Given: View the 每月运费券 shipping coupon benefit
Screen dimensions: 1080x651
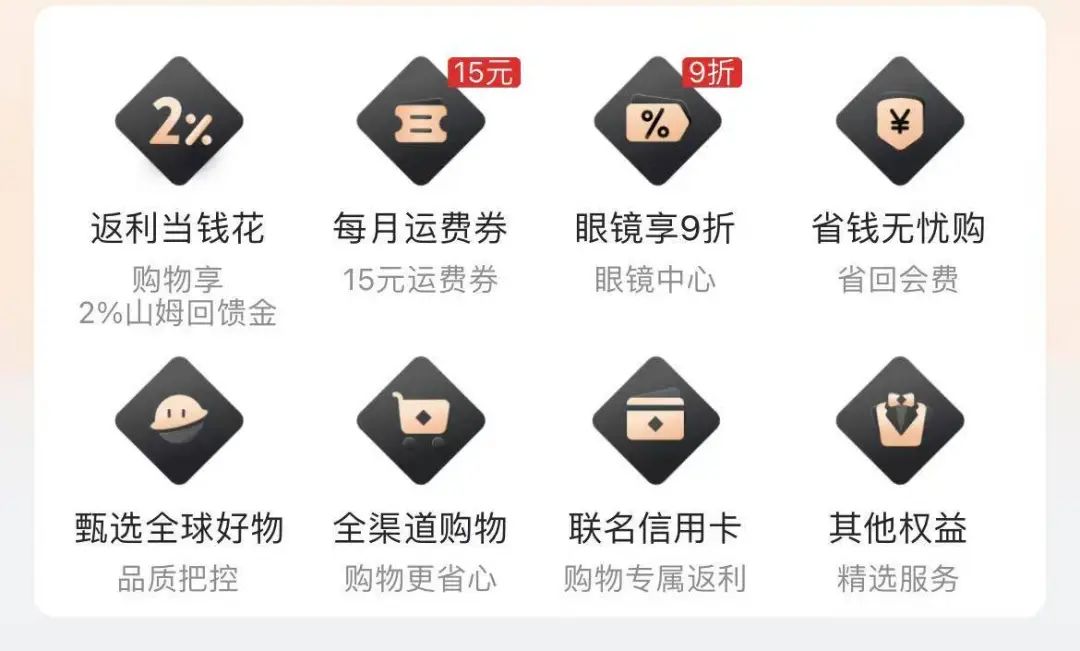Looking at the screenshot, I should click(x=420, y=122).
